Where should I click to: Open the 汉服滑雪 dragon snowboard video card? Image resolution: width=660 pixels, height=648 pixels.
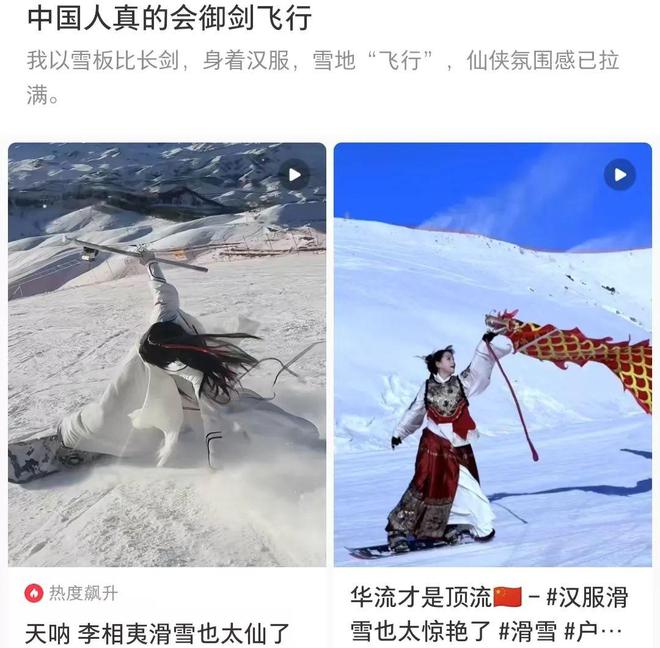pyautogui.click(x=492, y=355)
